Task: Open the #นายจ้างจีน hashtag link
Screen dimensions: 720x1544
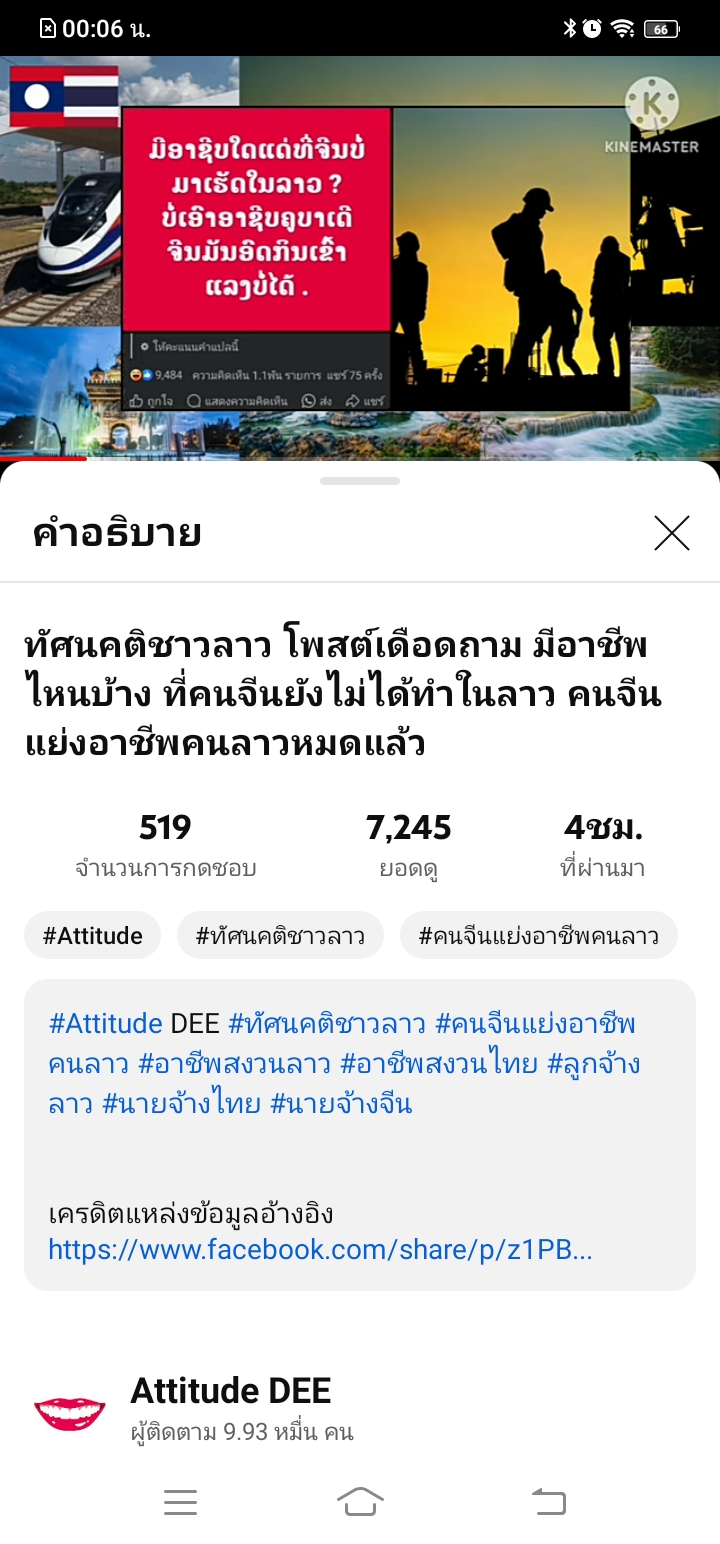Action: [x=341, y=1104]
